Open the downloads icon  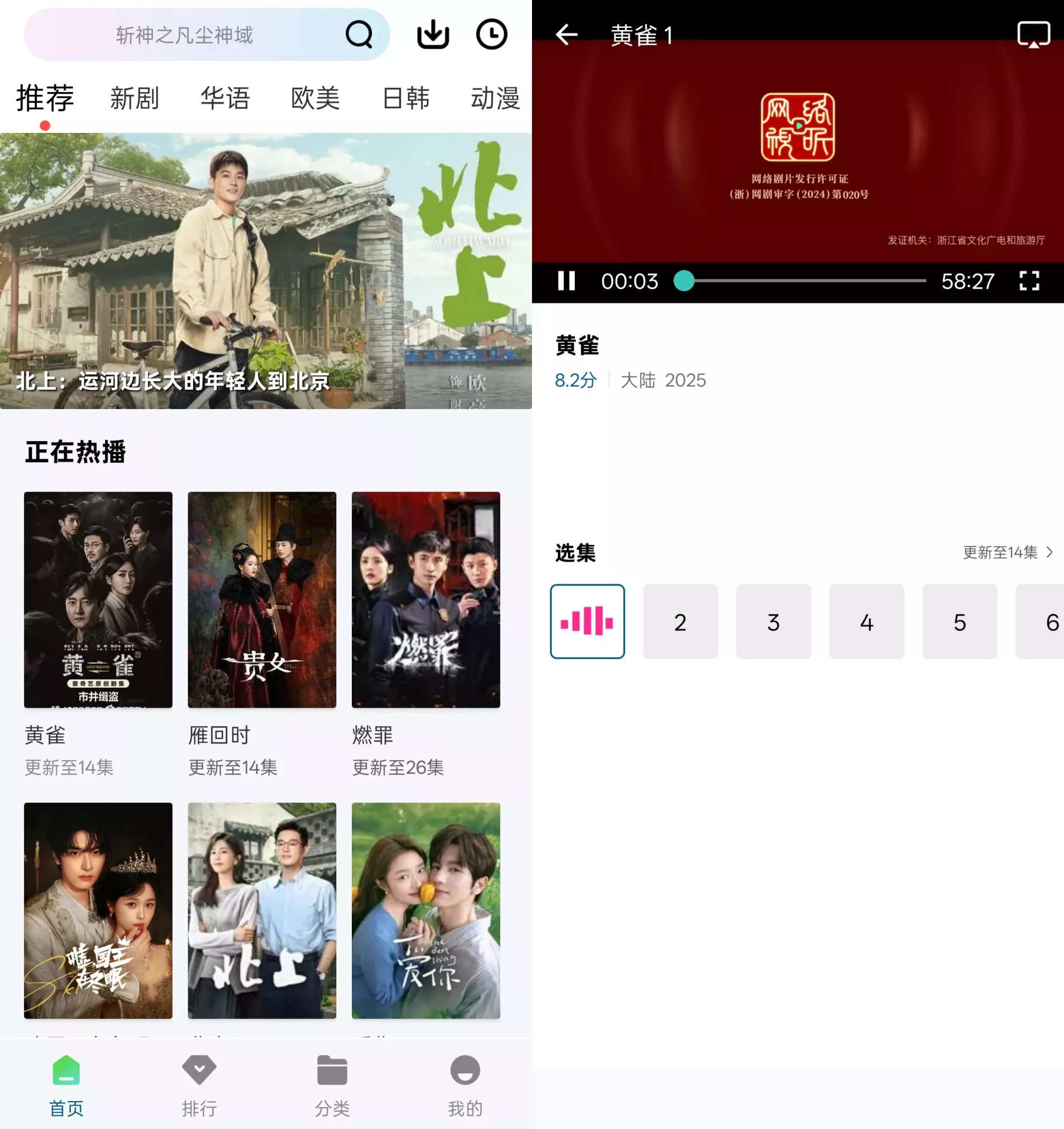pos(433,34)
